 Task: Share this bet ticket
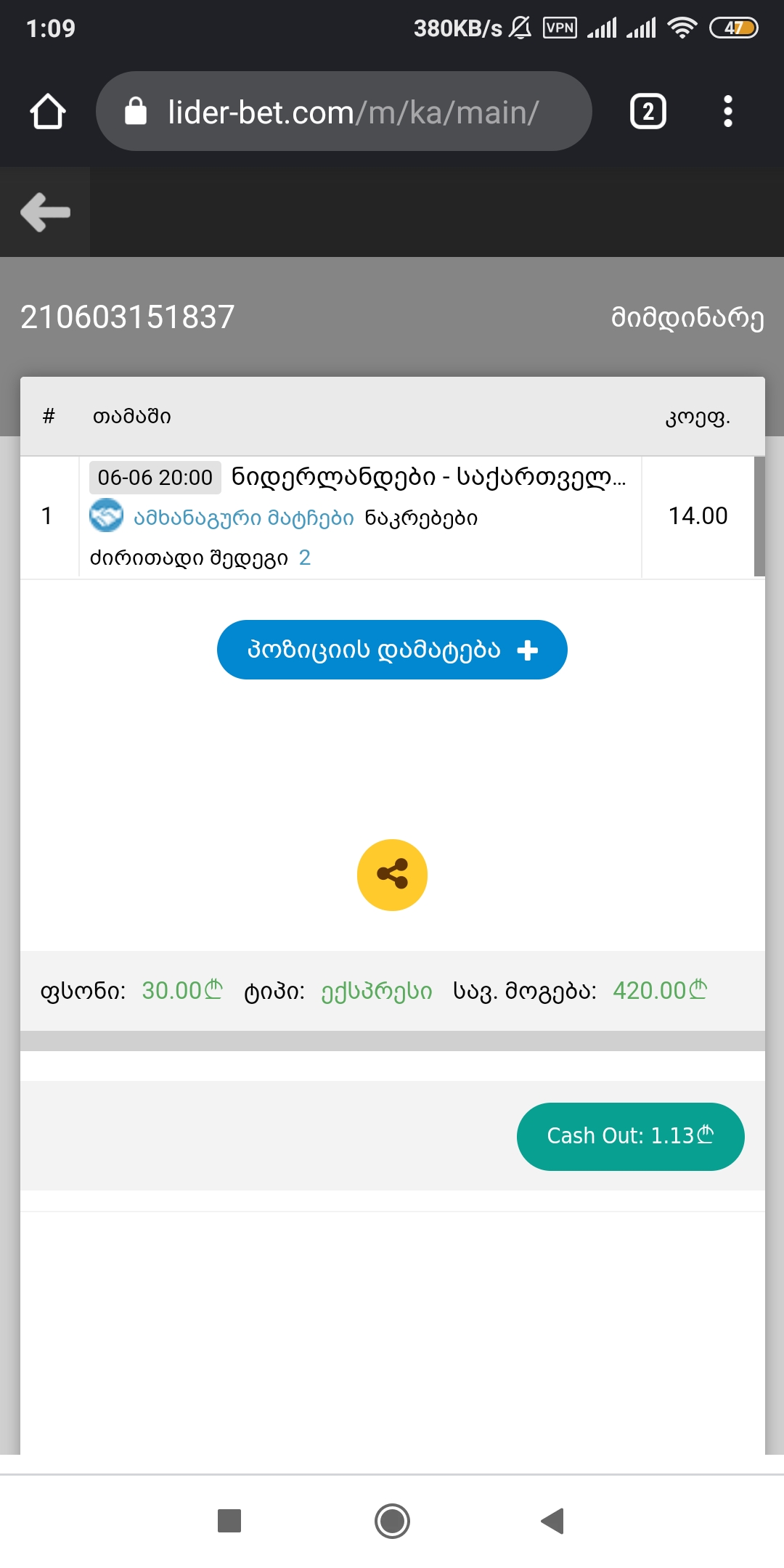coord(392,875)
